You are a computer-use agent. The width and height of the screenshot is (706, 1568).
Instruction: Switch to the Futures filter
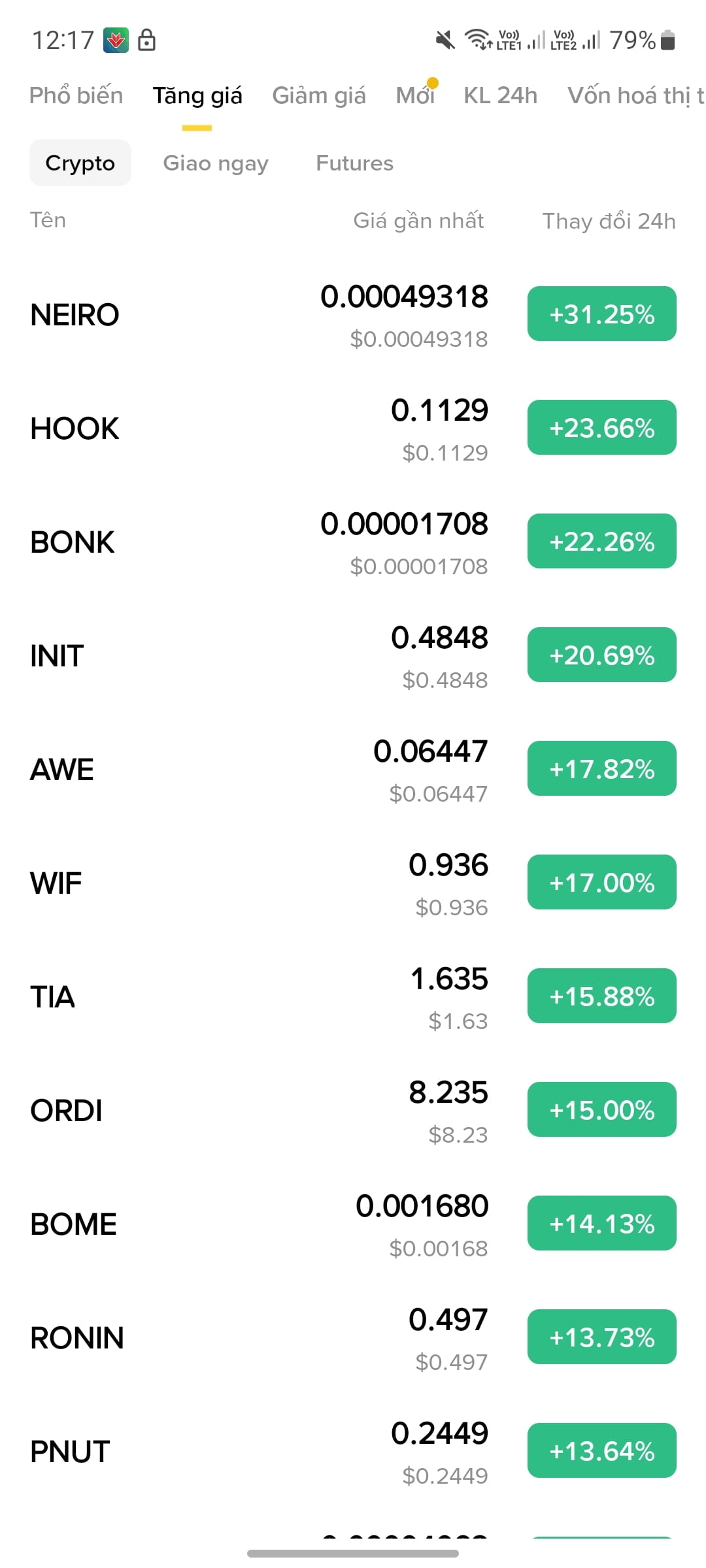click(x=354, y=163)
